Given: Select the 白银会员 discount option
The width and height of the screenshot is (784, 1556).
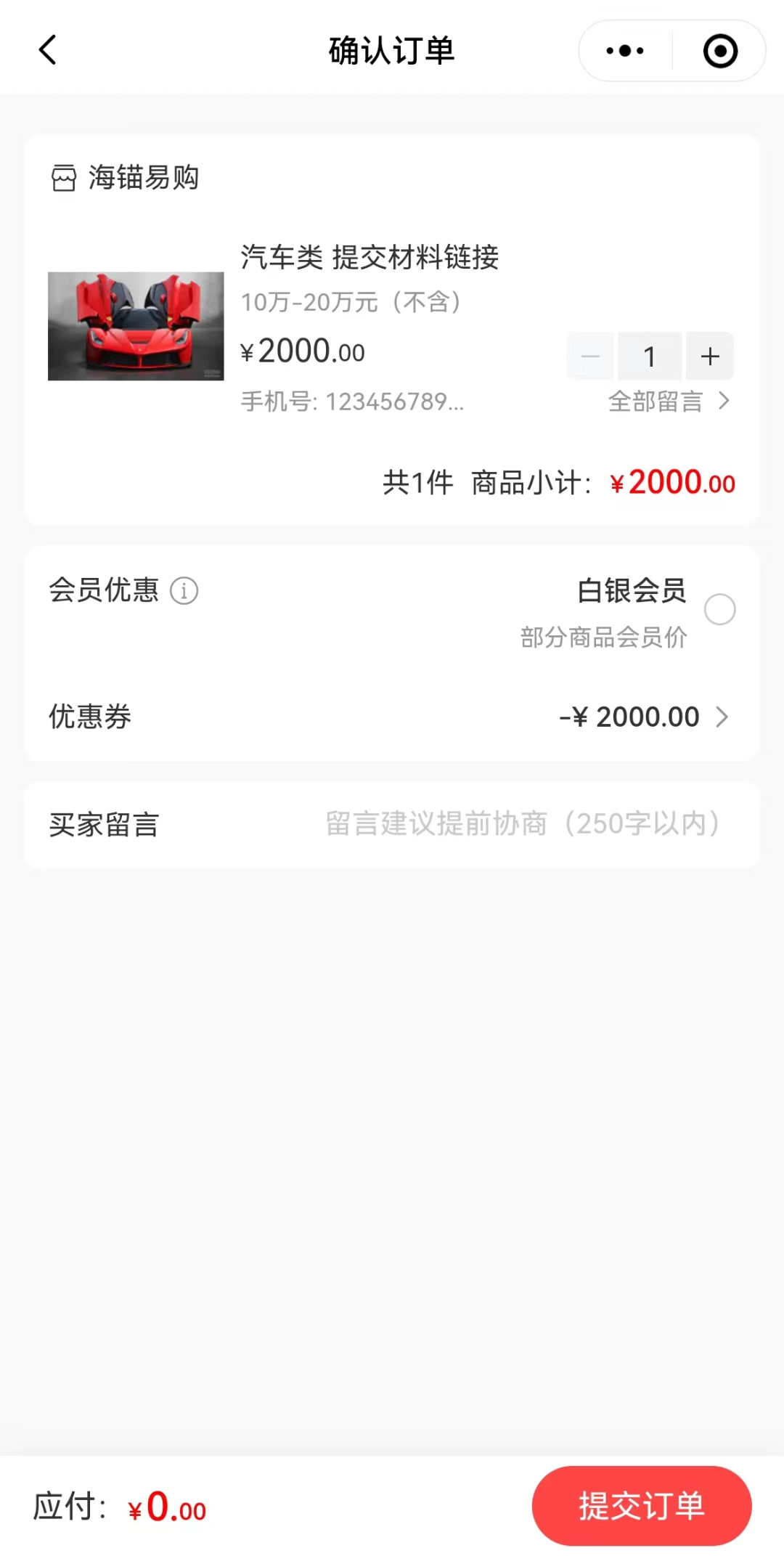Looking at the screenshot, I should (719, 609).
